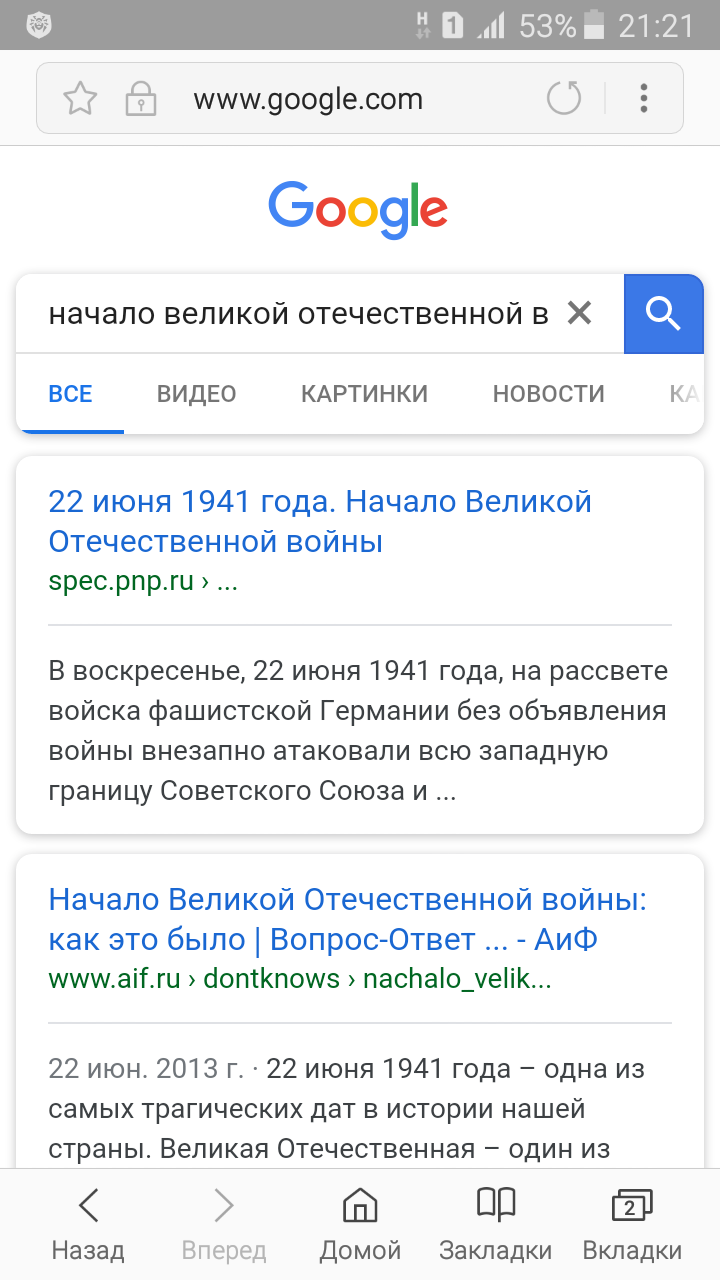Switch to the ВИДЕО results tab

click(196, 394)
